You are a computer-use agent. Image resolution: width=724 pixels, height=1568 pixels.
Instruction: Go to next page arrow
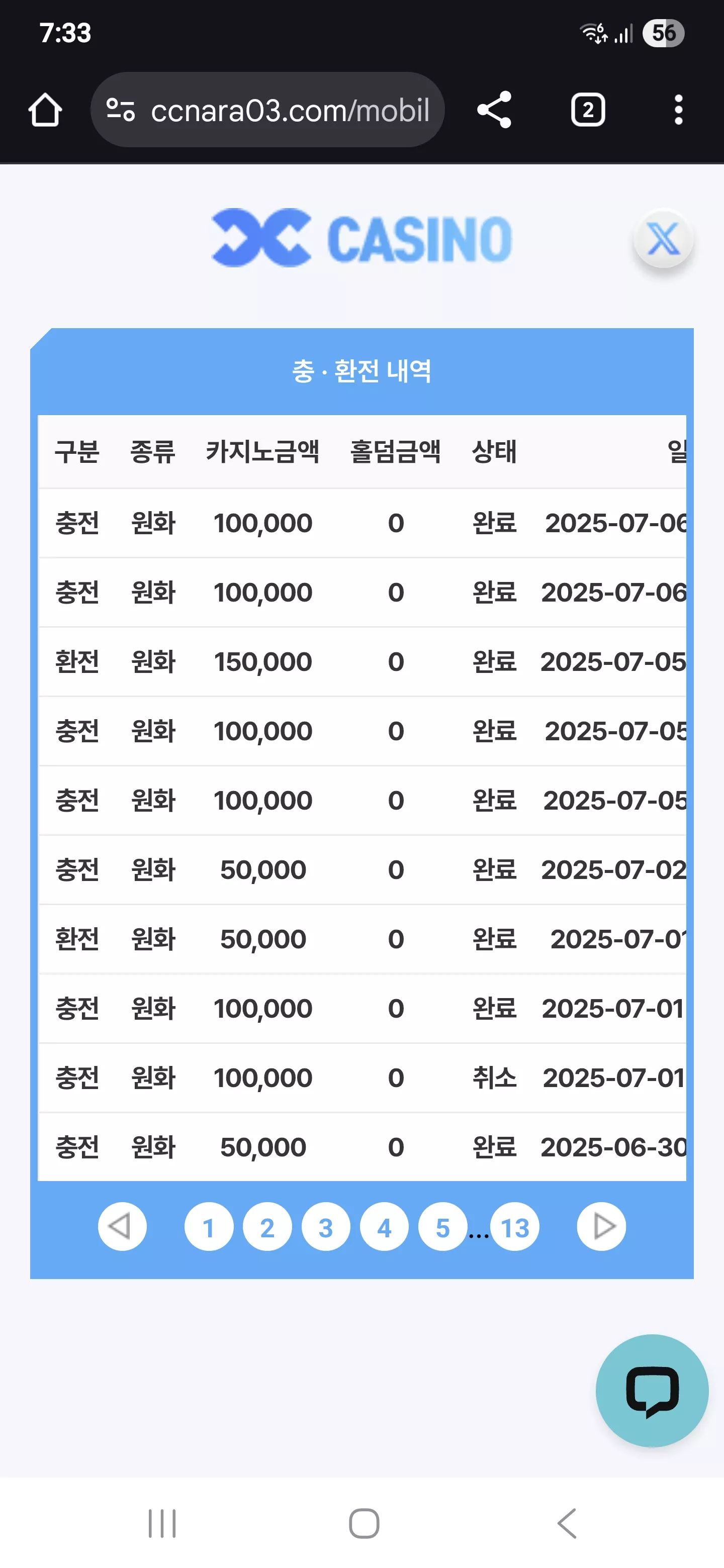[601, 1227]
